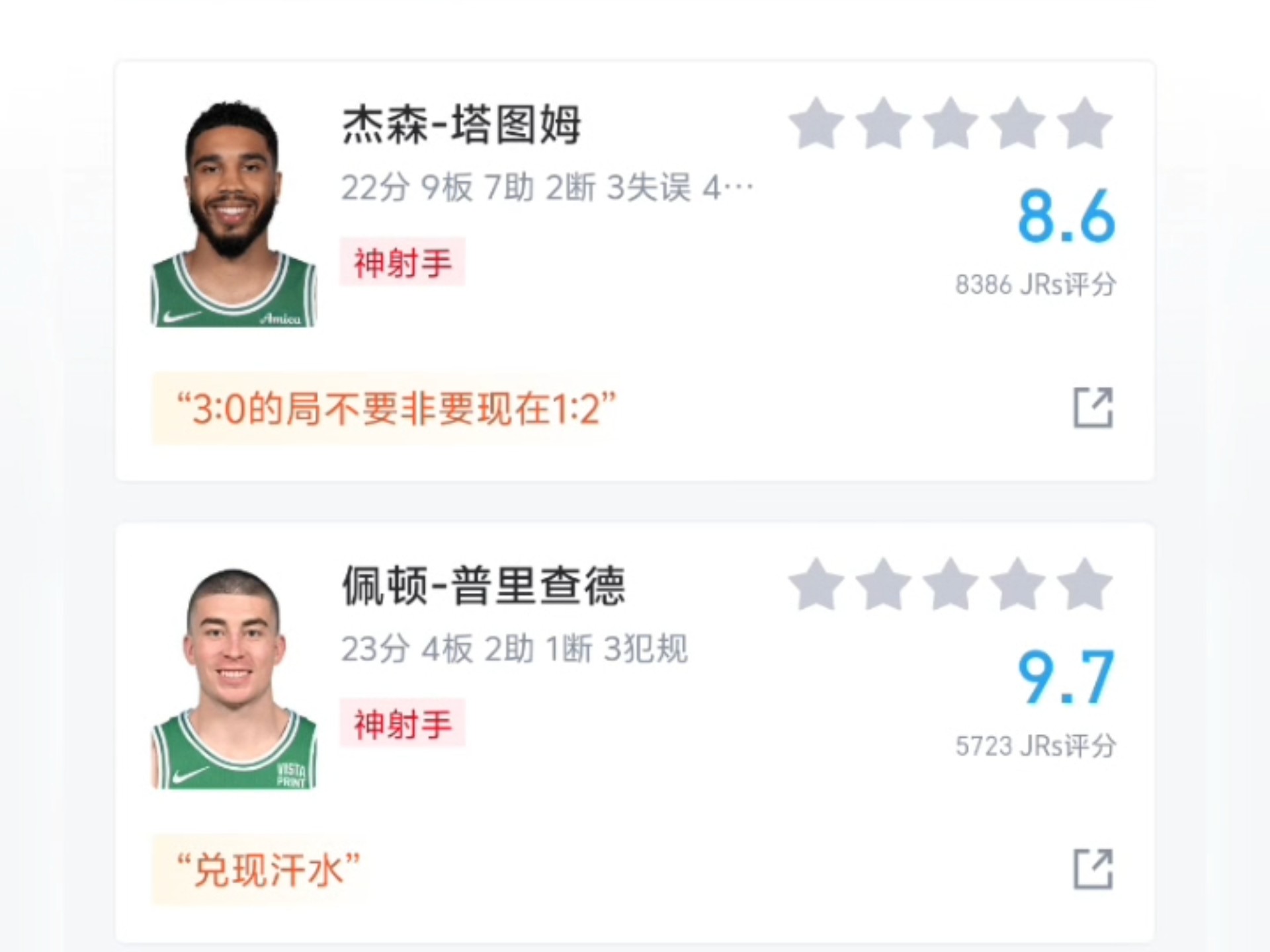Share 佩顿-普里查德's top comment

click(1093, 869)
